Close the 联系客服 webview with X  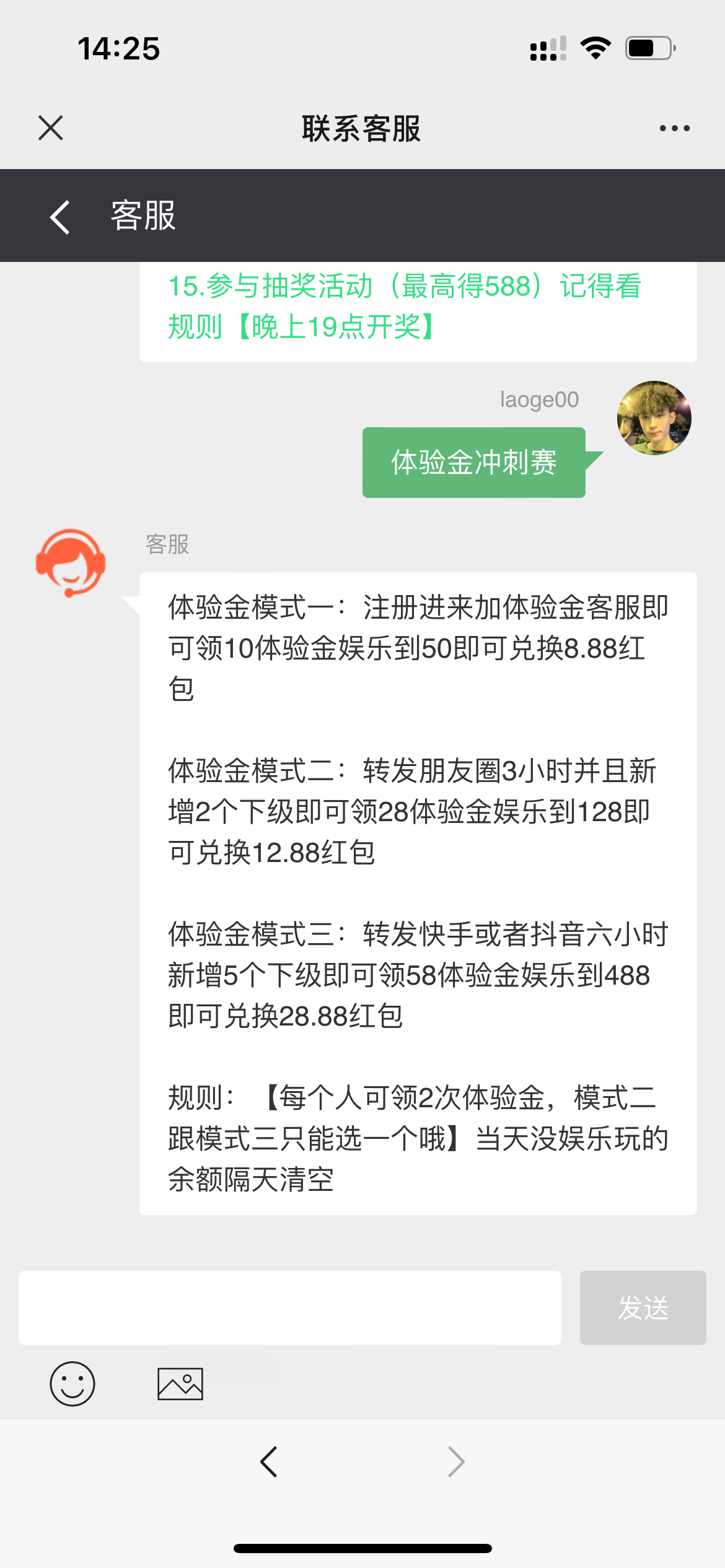coord(51,128)
